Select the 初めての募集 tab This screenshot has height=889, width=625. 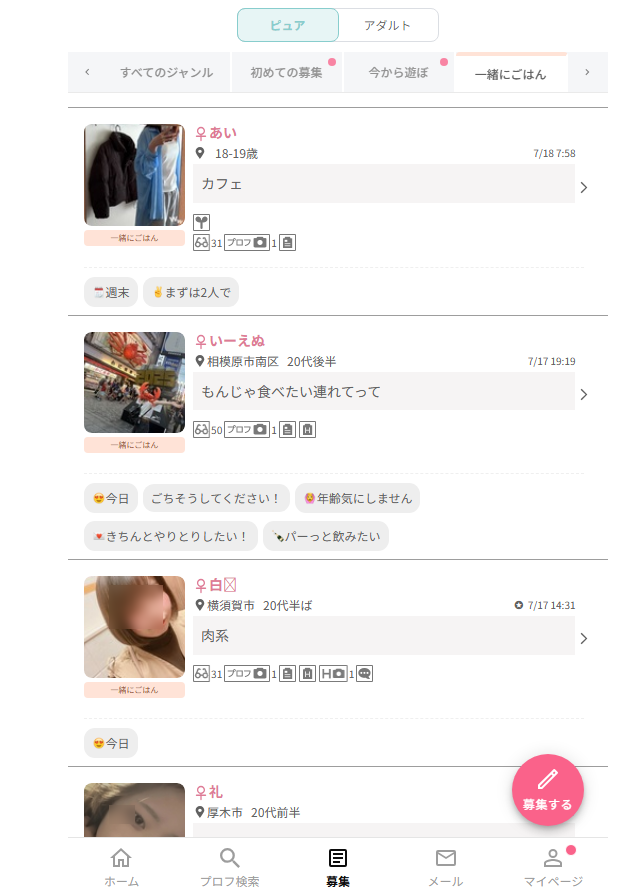coord(286,73)
